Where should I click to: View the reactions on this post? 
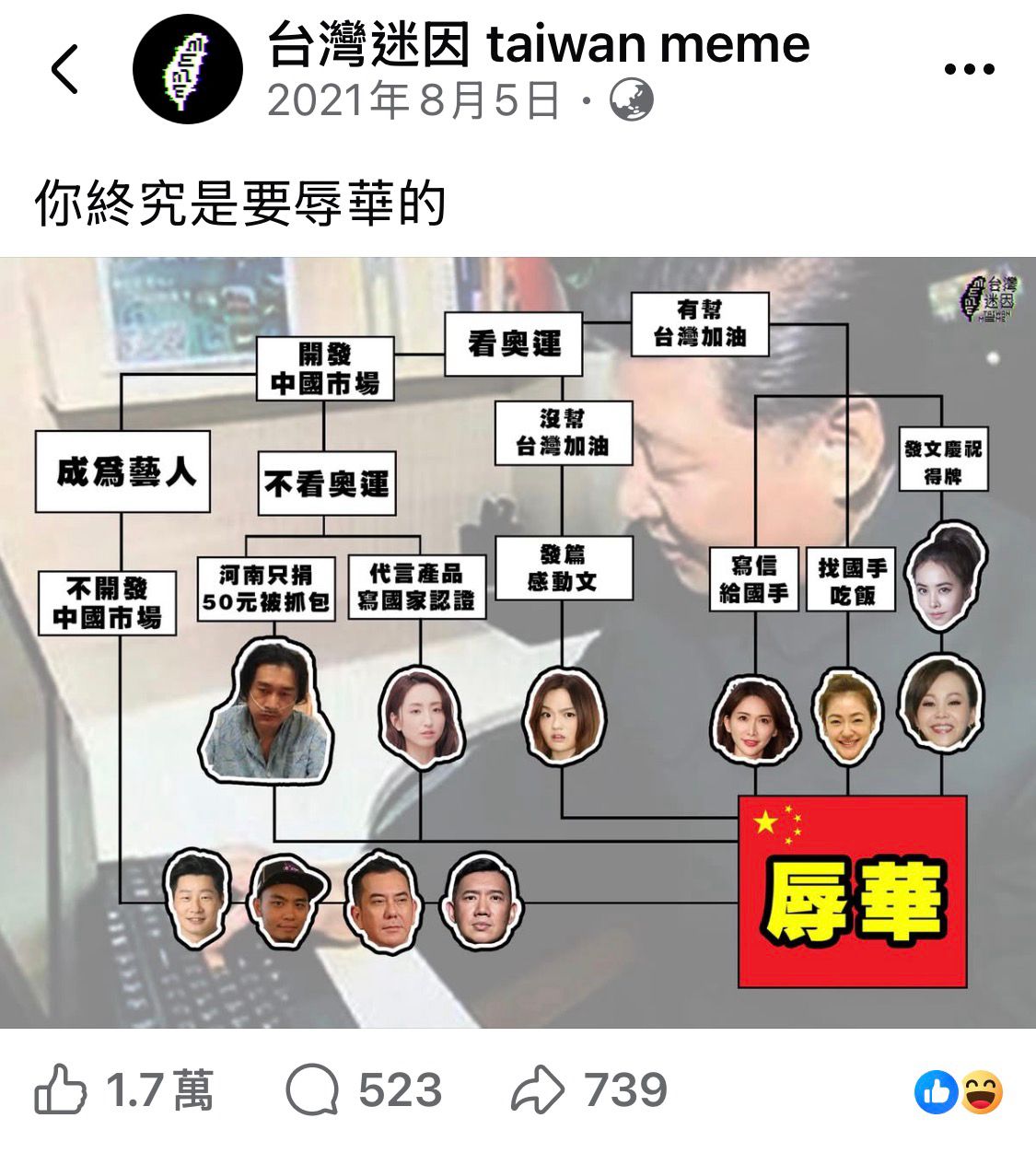(x=959, y=1093)
